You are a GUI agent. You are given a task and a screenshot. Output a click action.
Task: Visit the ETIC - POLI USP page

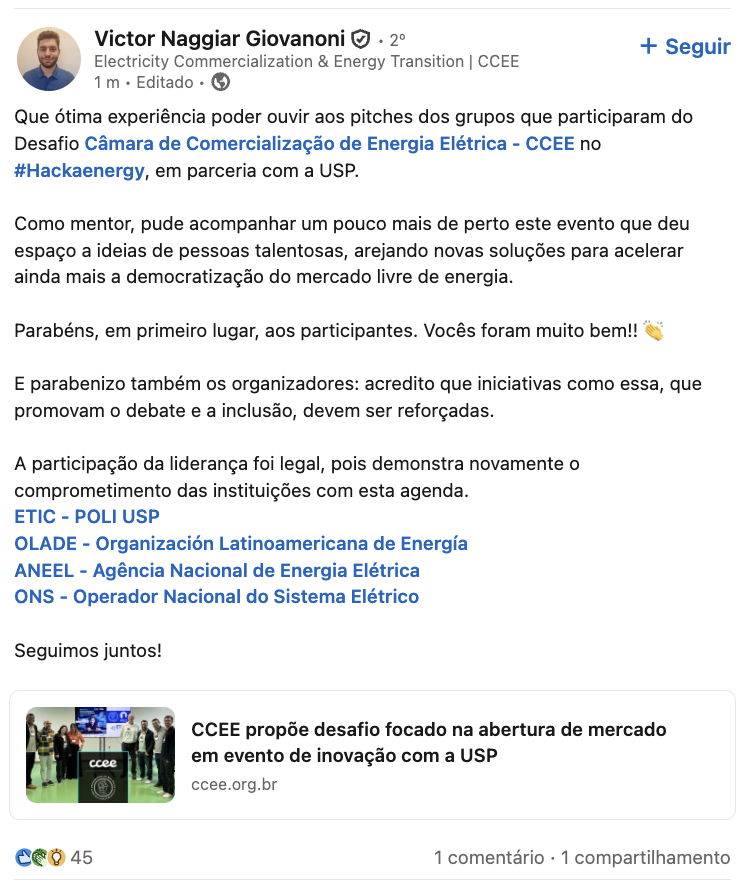87,517
